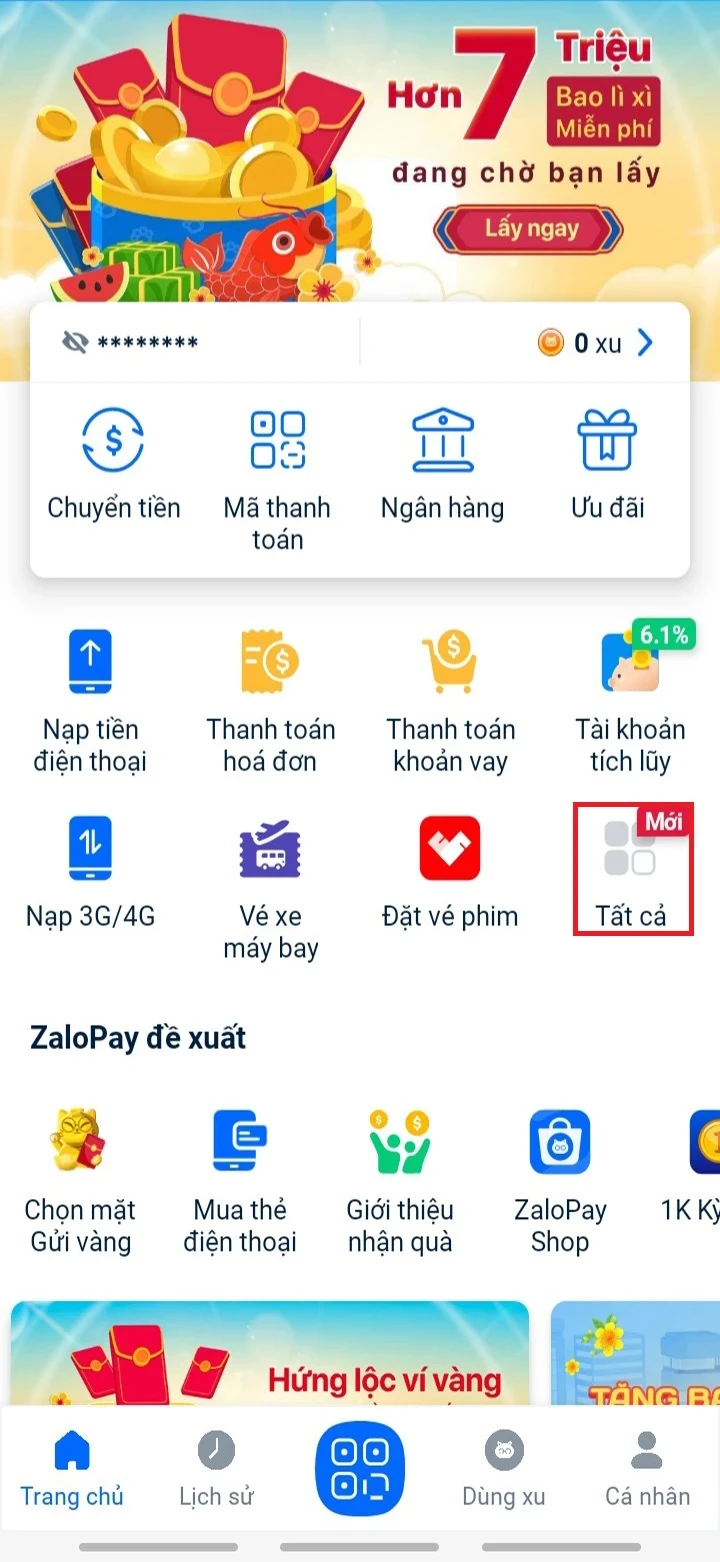Select Thanh toán hoá đơn bill payment
This screenshot has height=1562, width=720.
pos(271,661)
